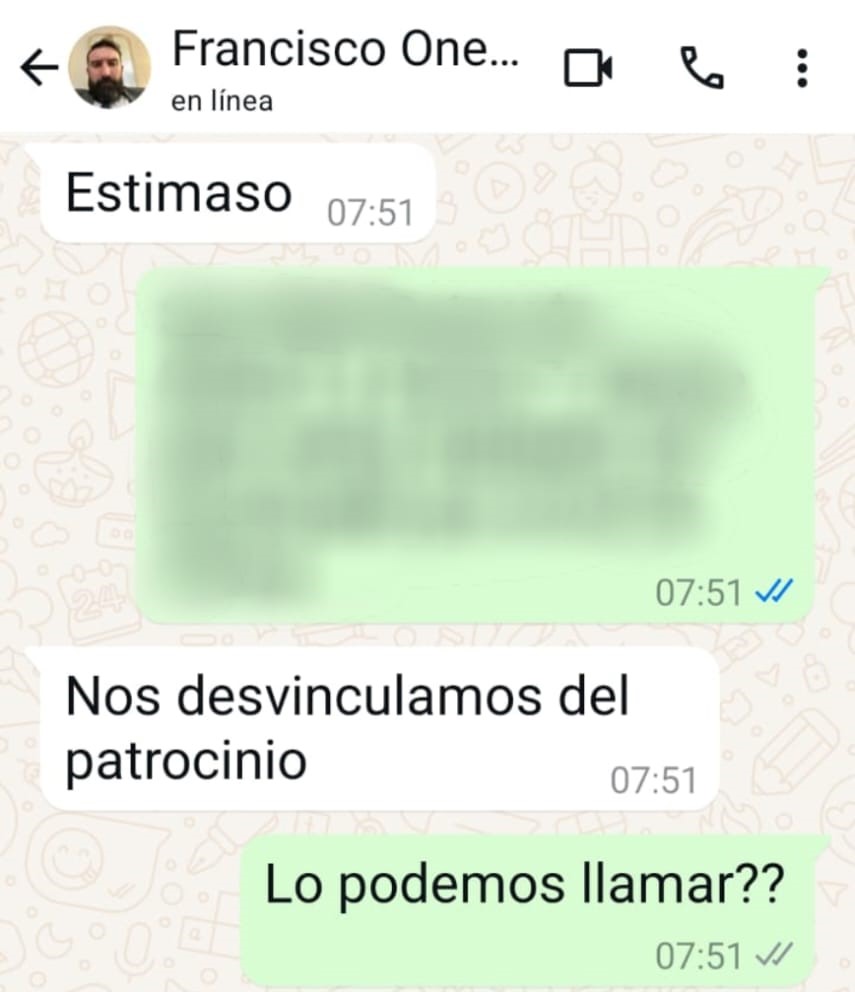Open the three-dot overflow menu
Screen dimensions: 855x992
click(801, 68)
